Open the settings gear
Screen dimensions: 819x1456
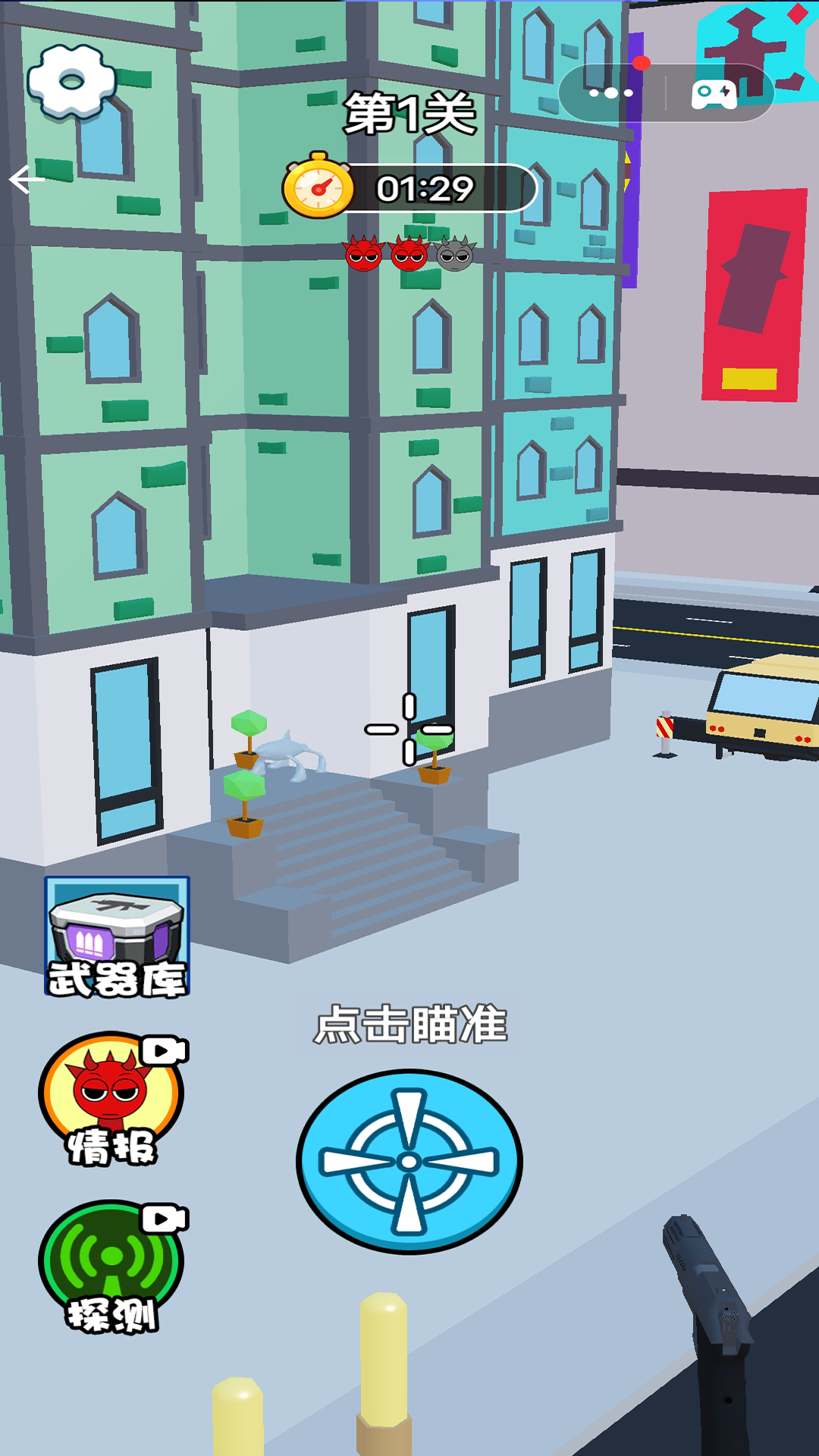[72, 82]
